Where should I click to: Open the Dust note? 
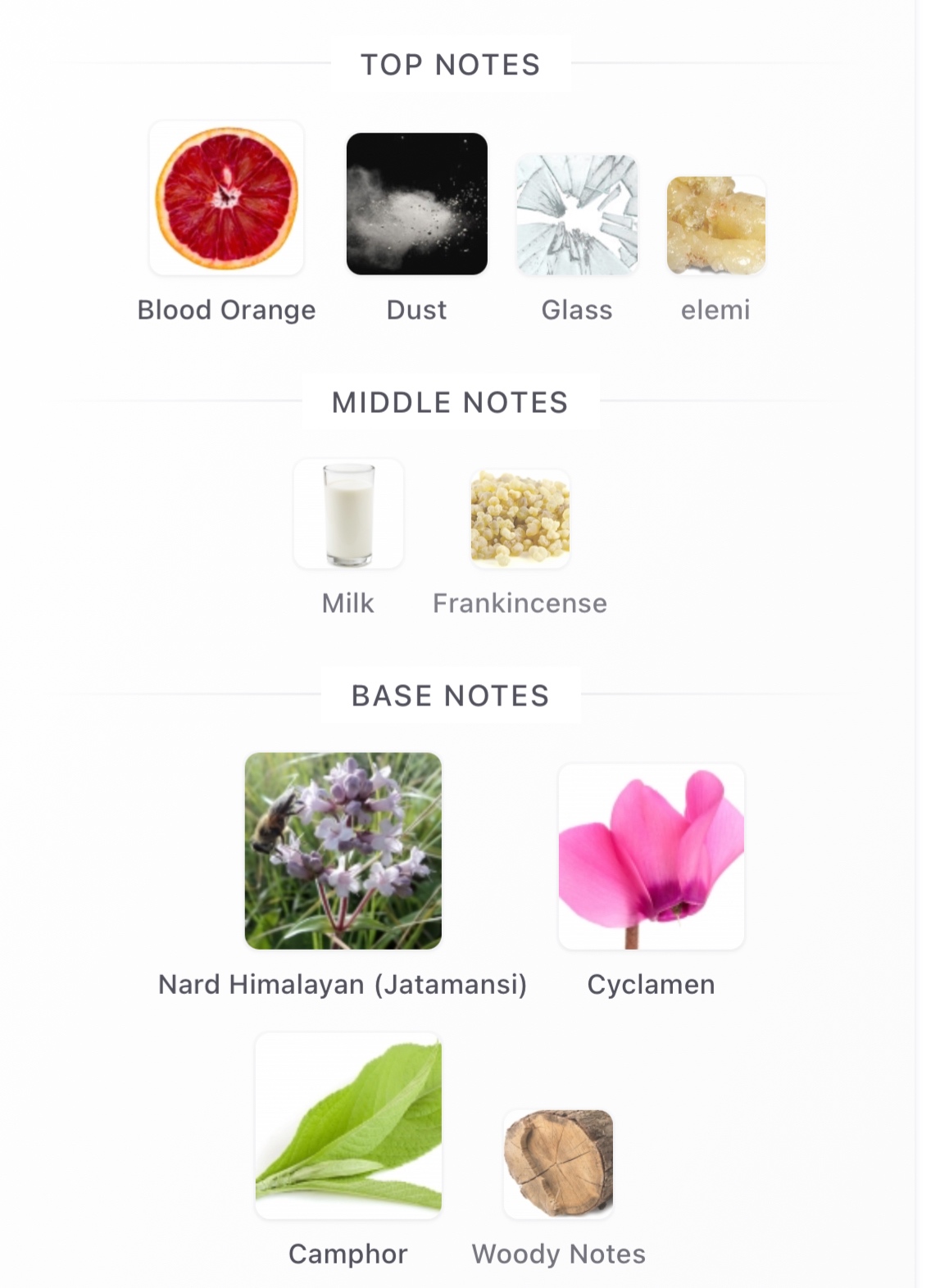point(416,204)
